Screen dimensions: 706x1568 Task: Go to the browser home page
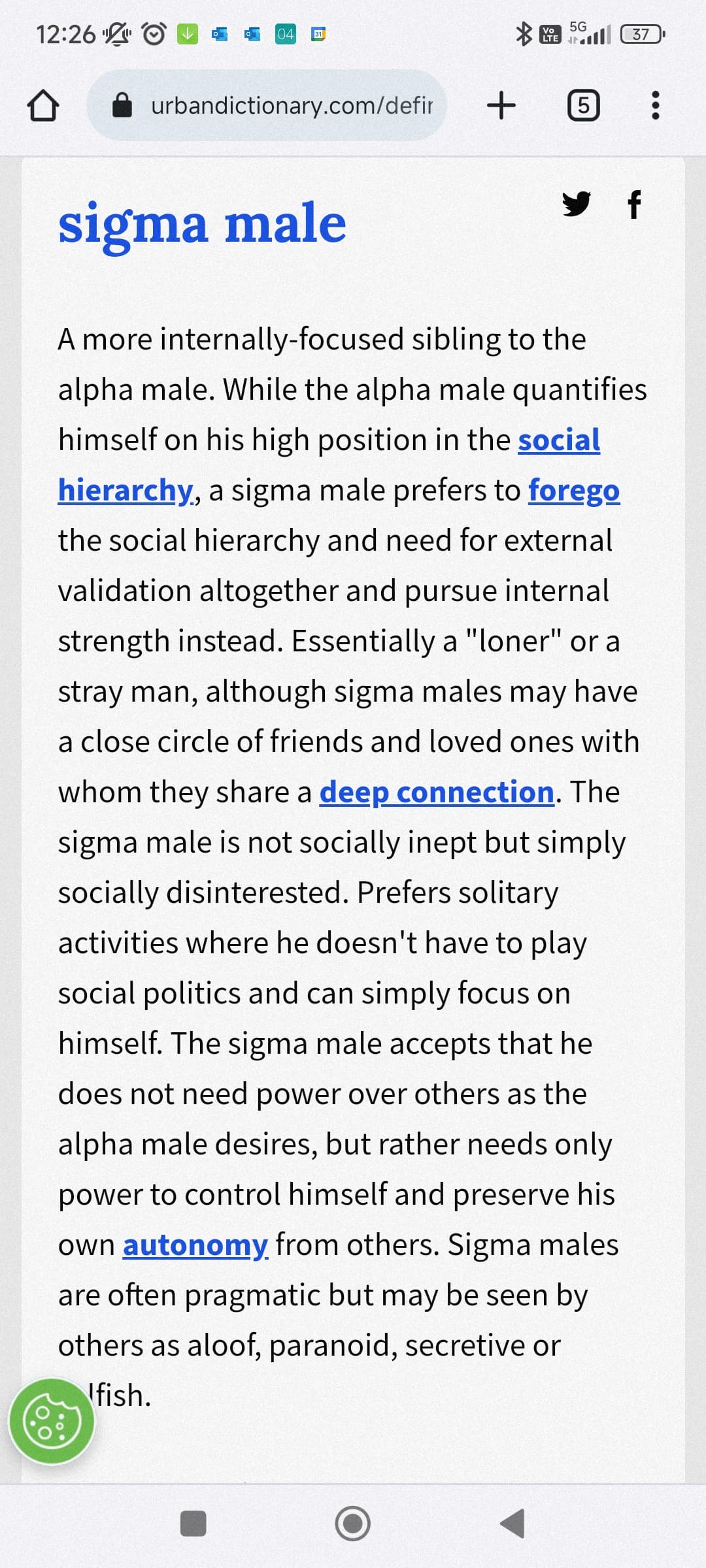42,106
